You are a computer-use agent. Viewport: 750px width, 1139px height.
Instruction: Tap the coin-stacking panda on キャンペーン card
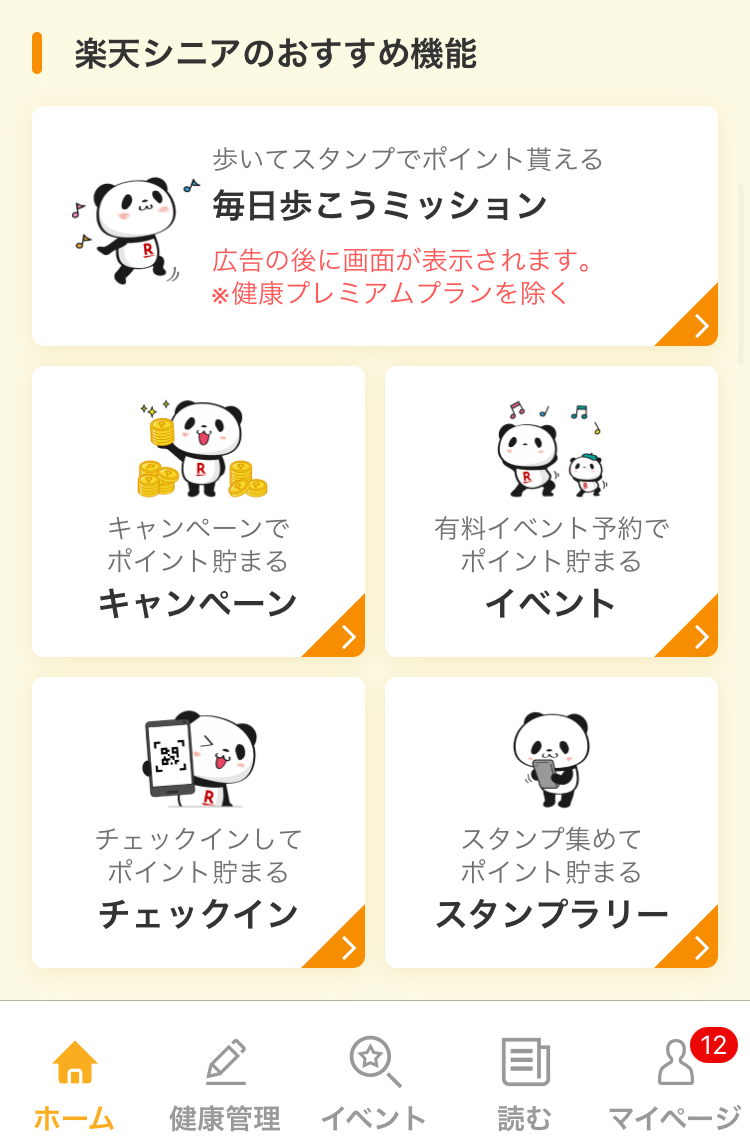(x=198, y=448)
